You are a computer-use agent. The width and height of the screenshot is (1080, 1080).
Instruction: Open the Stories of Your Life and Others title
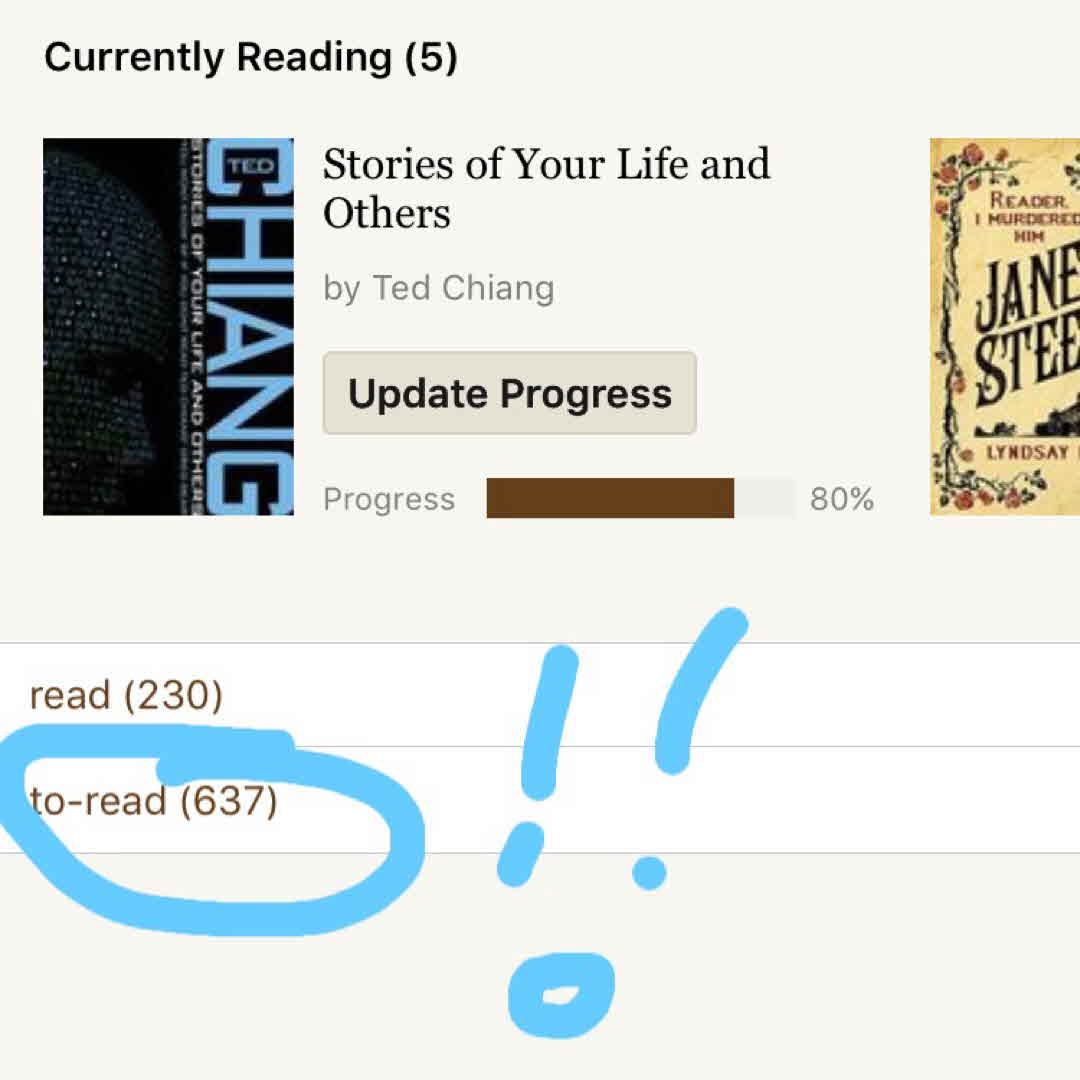tap(546, 188)
